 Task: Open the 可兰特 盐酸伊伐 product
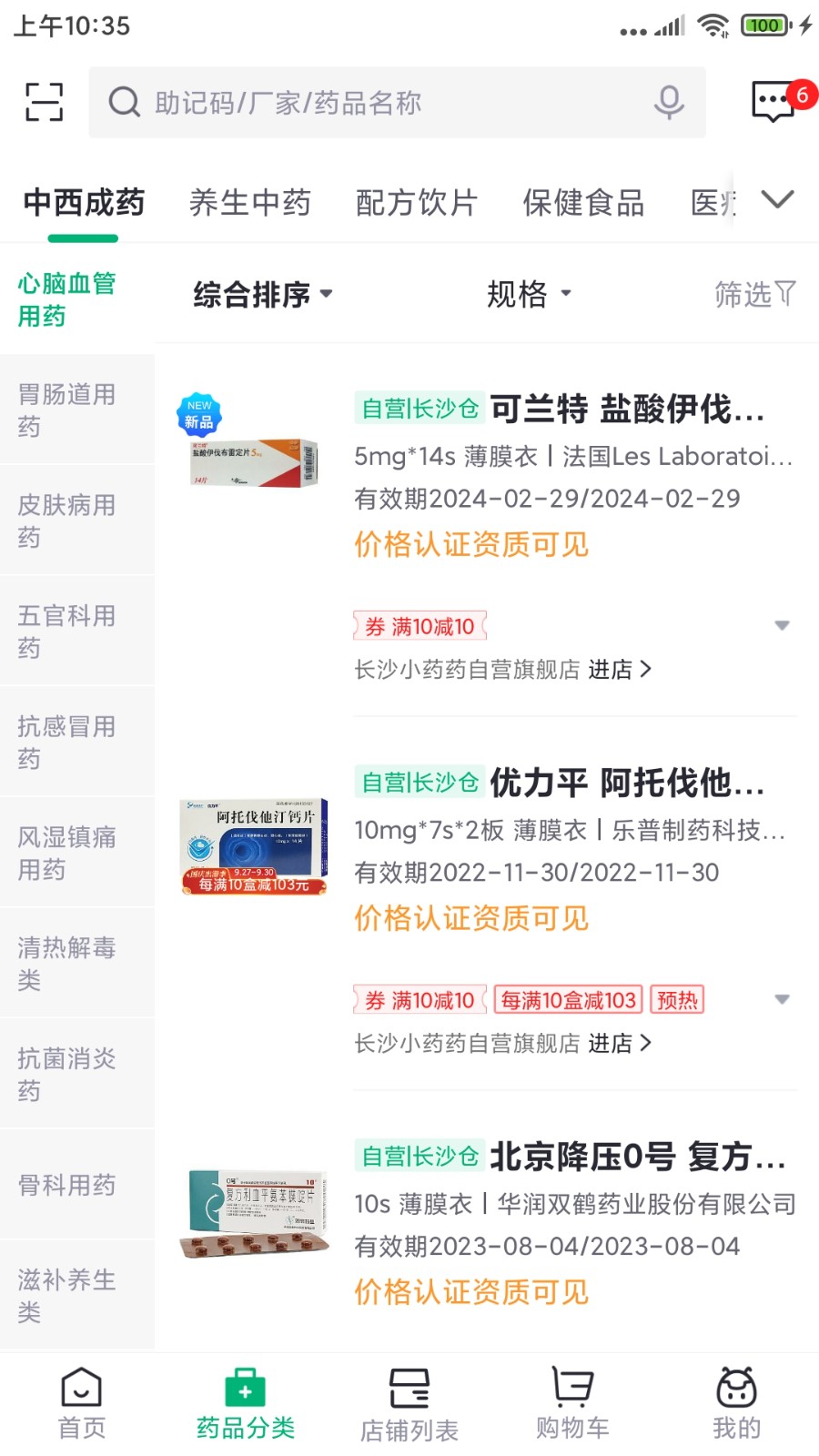pos(626,409)
